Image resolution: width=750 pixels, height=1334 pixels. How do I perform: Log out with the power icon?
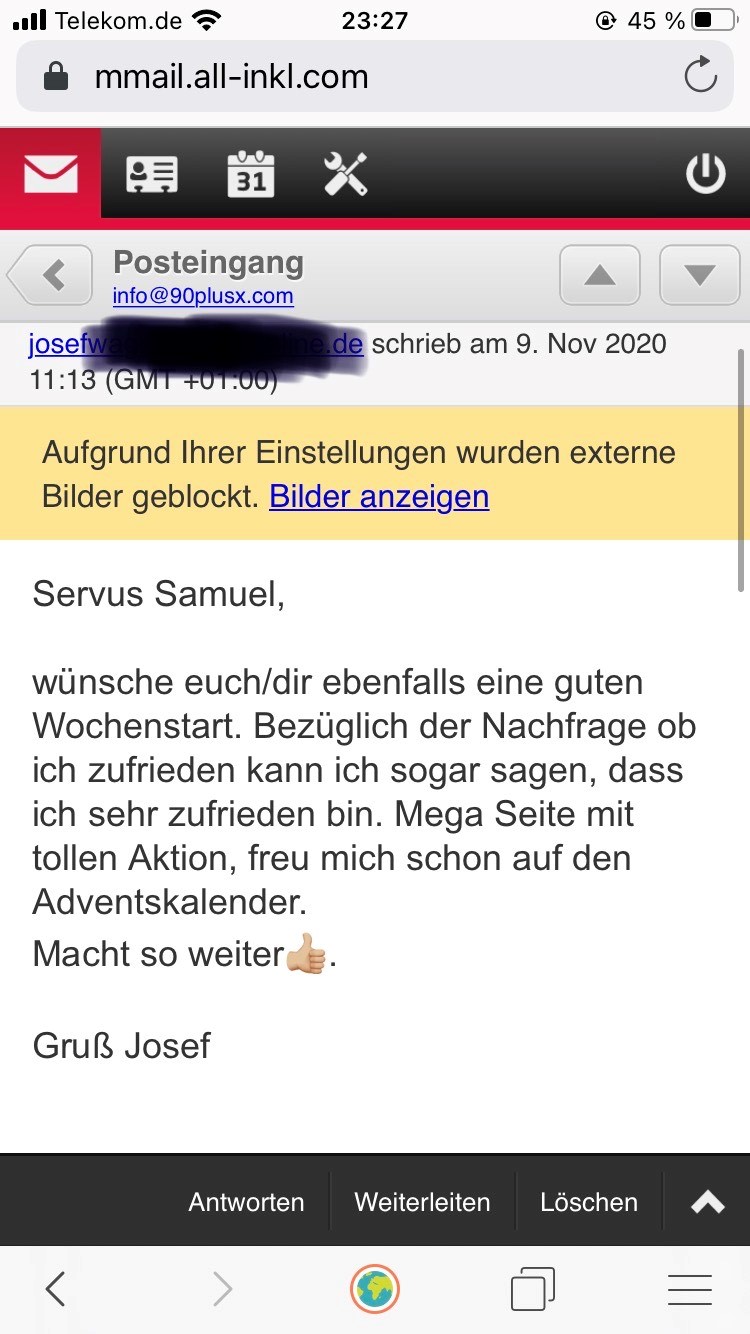click(704, 175)
